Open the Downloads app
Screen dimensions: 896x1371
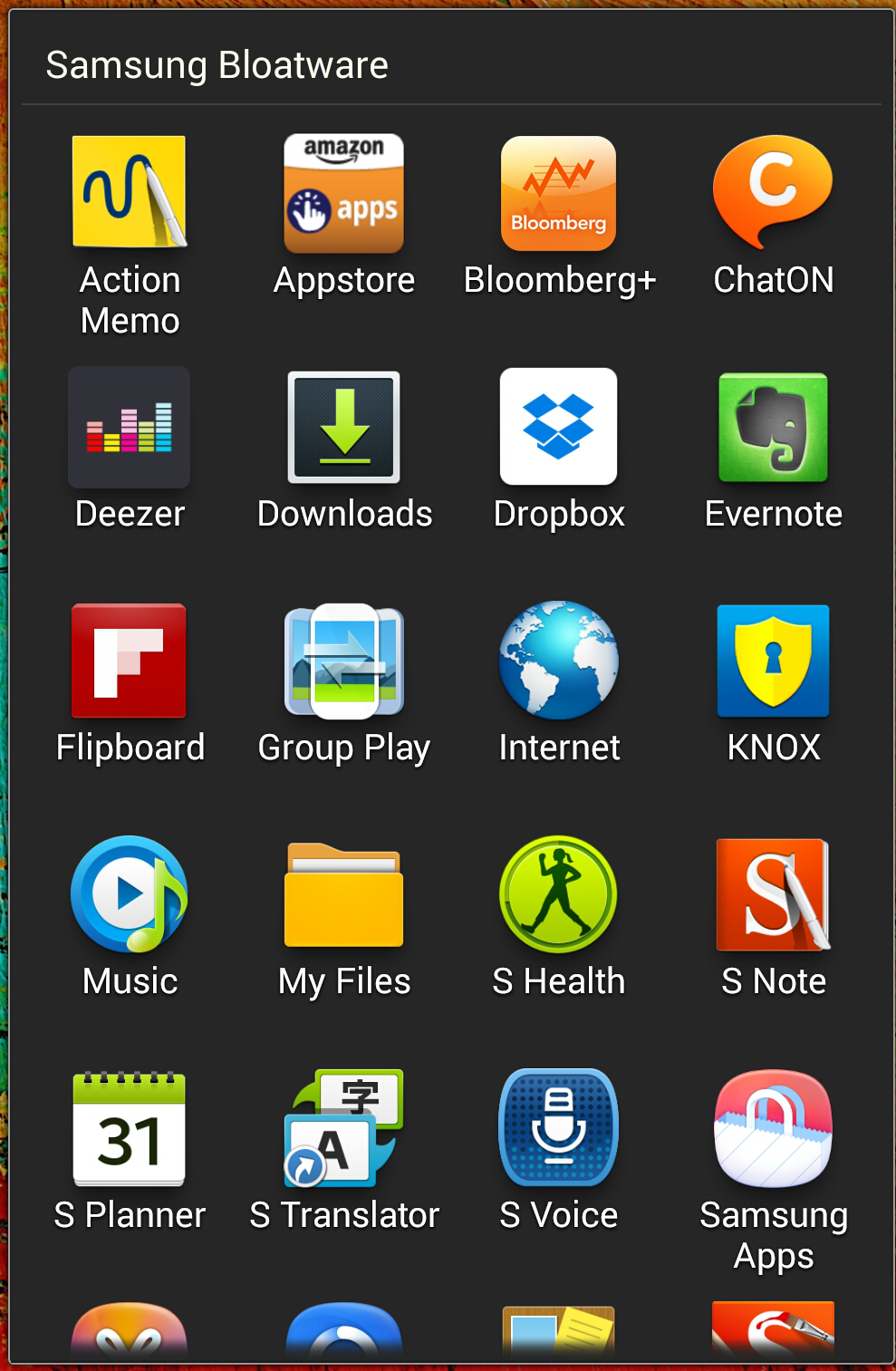coord(344,428)
